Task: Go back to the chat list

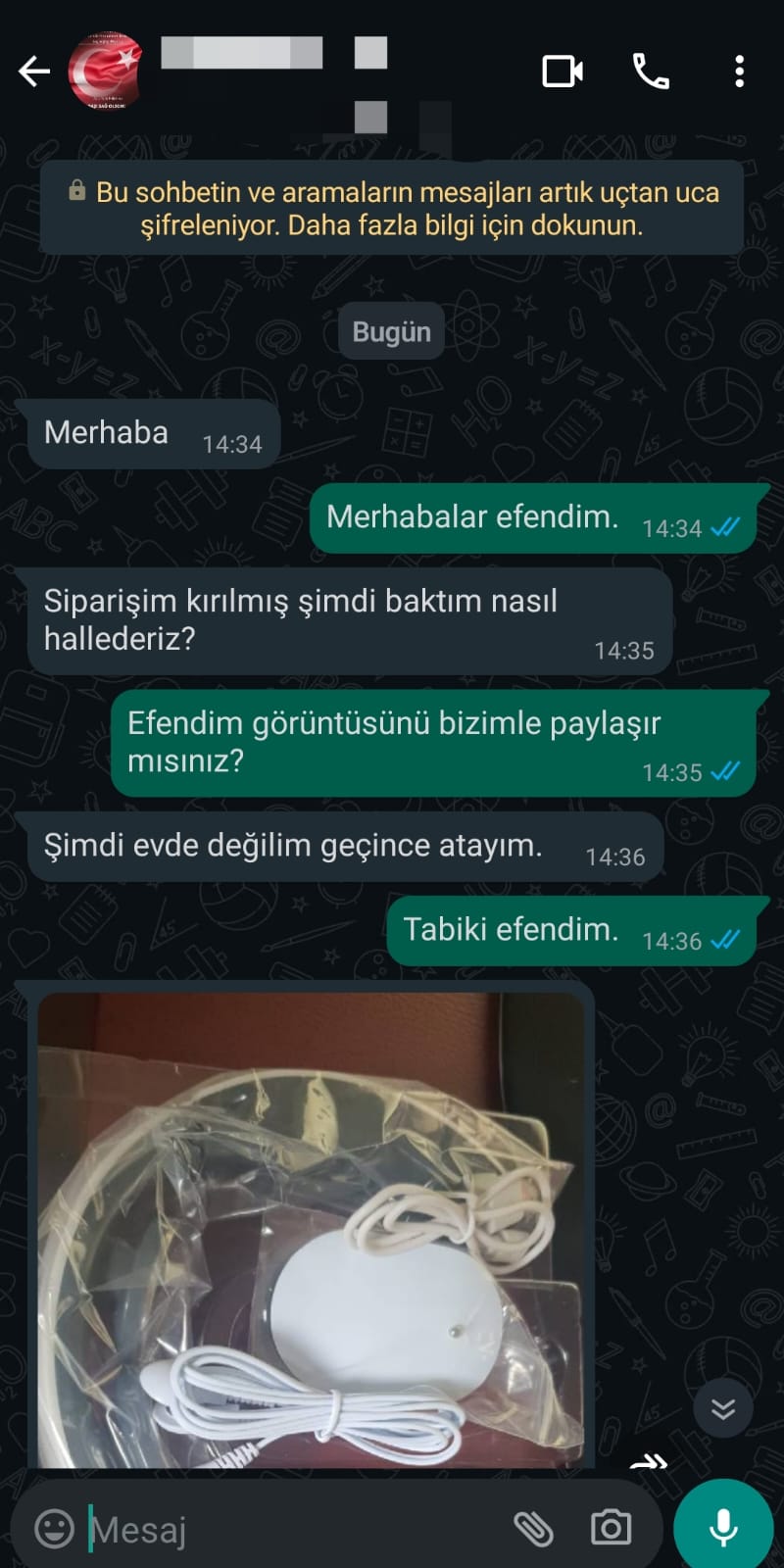Action: coord(34,72)
